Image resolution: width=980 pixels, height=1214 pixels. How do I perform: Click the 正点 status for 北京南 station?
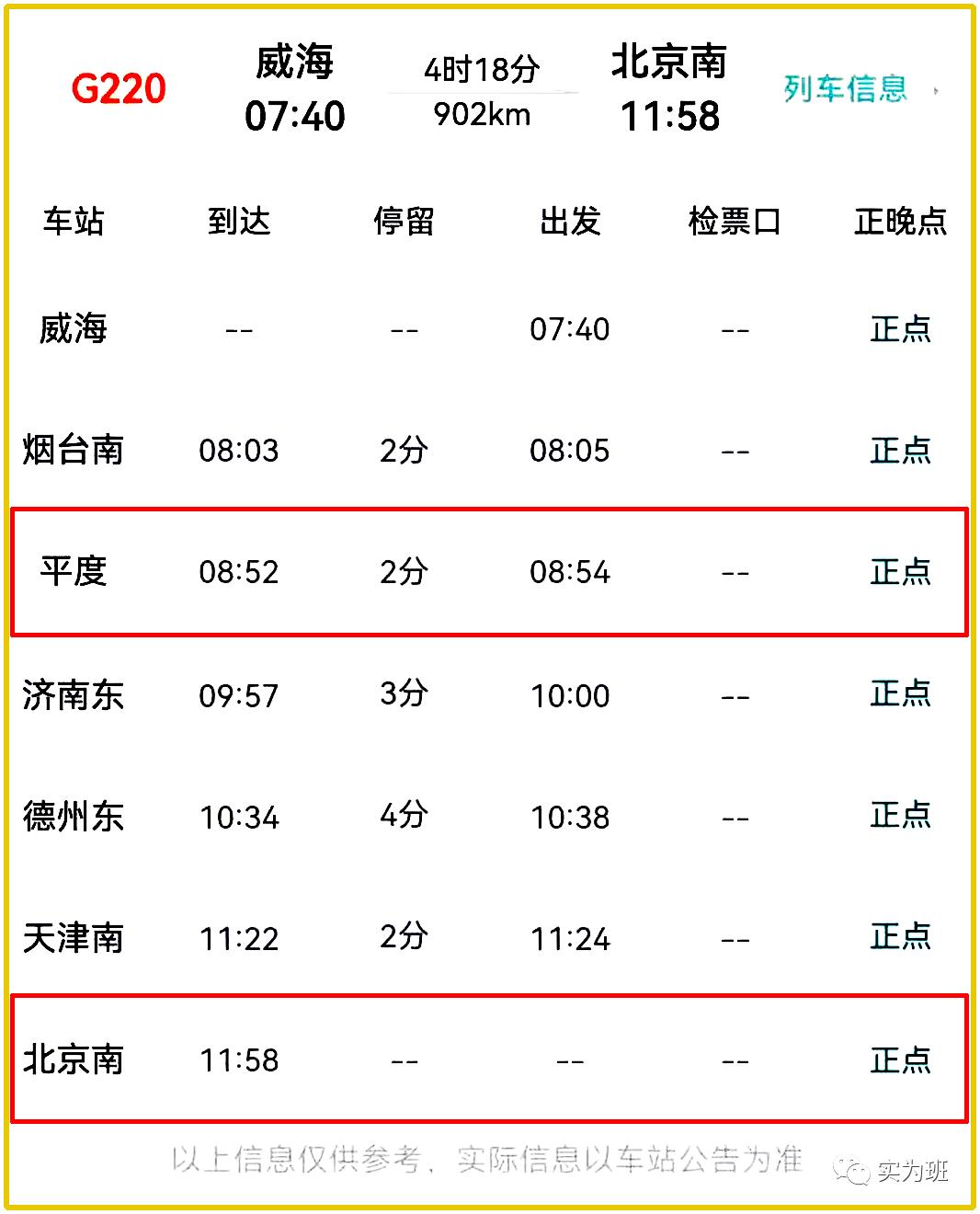tap(899, 1059)
